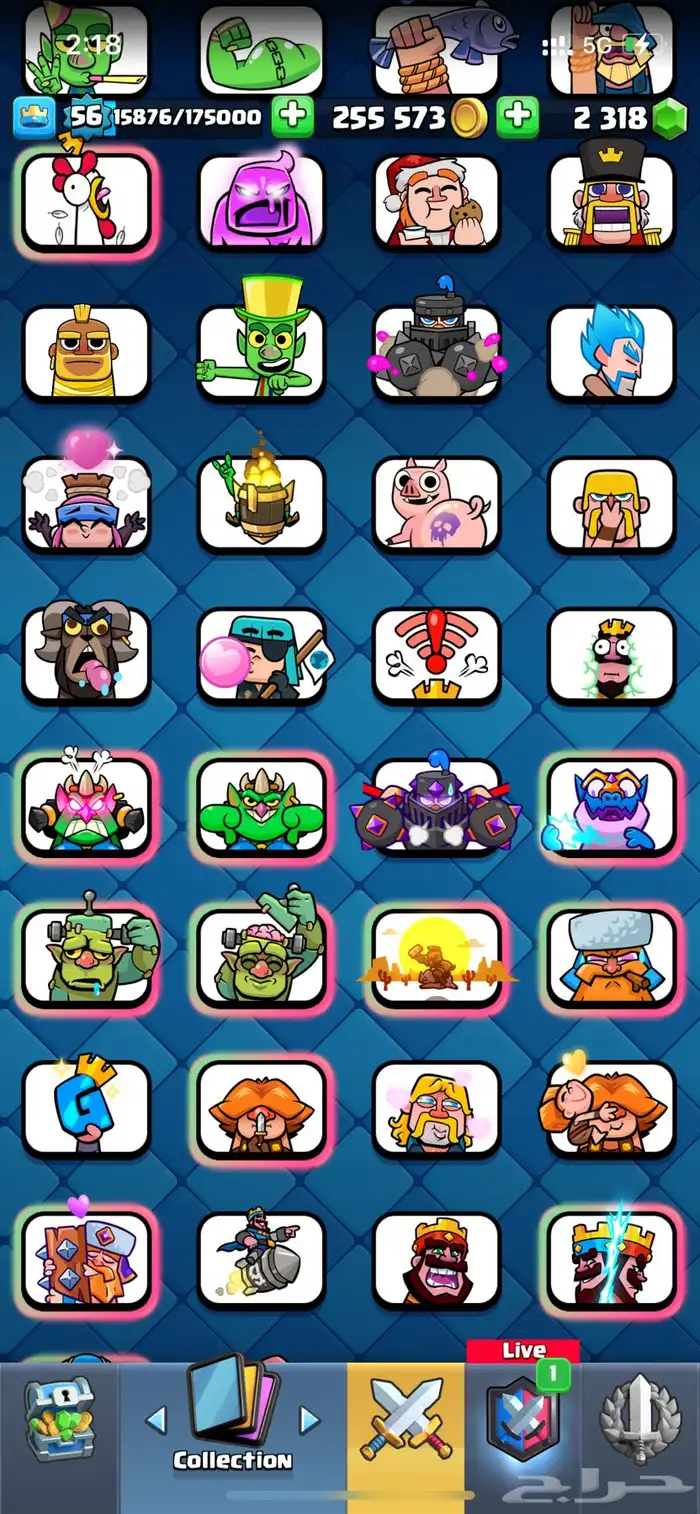Tap the plus button next to experience

(x=292, y=117)
